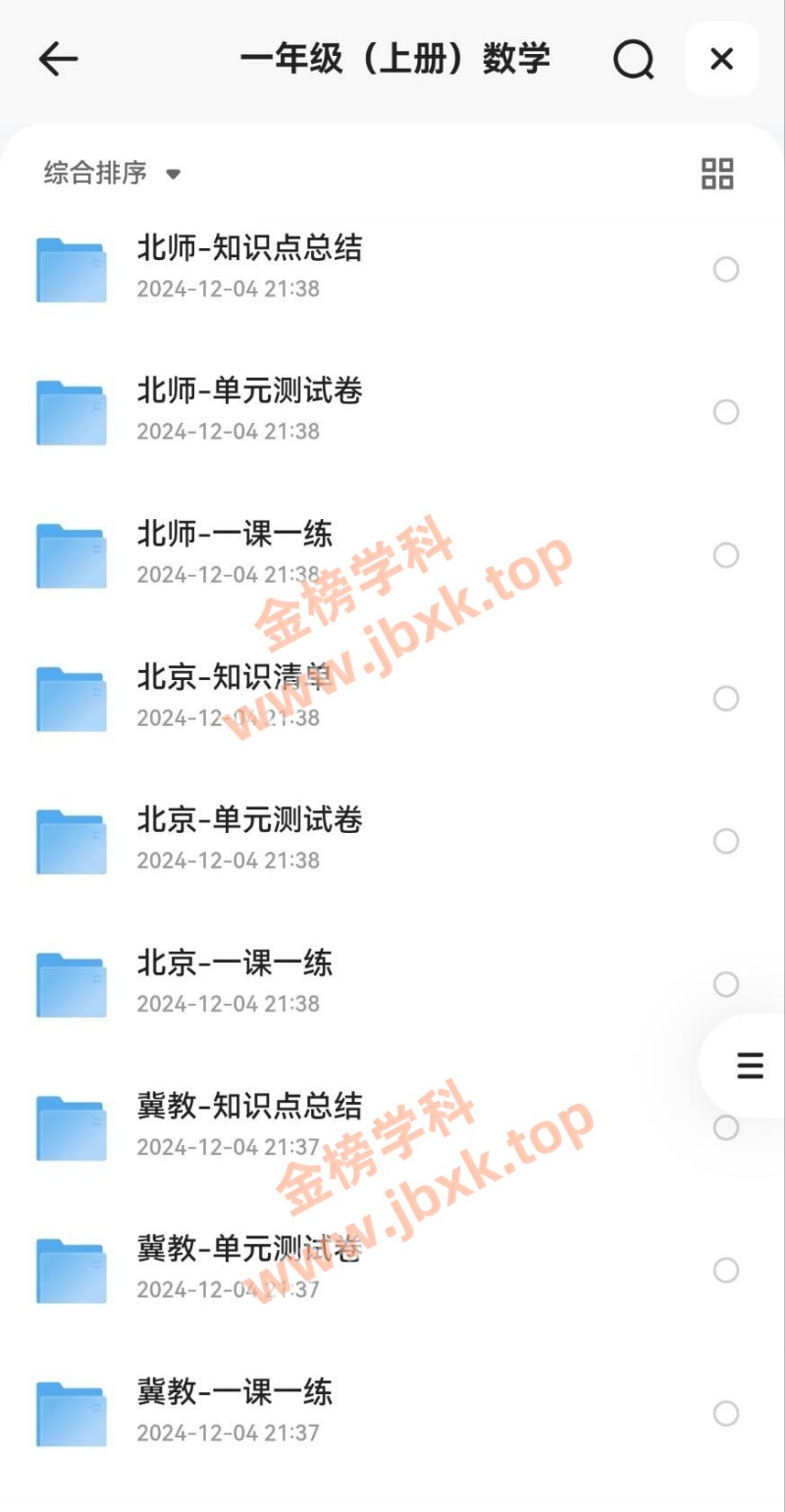The height and width of the screenshot is (1512, 785).
Task: Tap the back arrow to go back
Action: tap(59, 59)
